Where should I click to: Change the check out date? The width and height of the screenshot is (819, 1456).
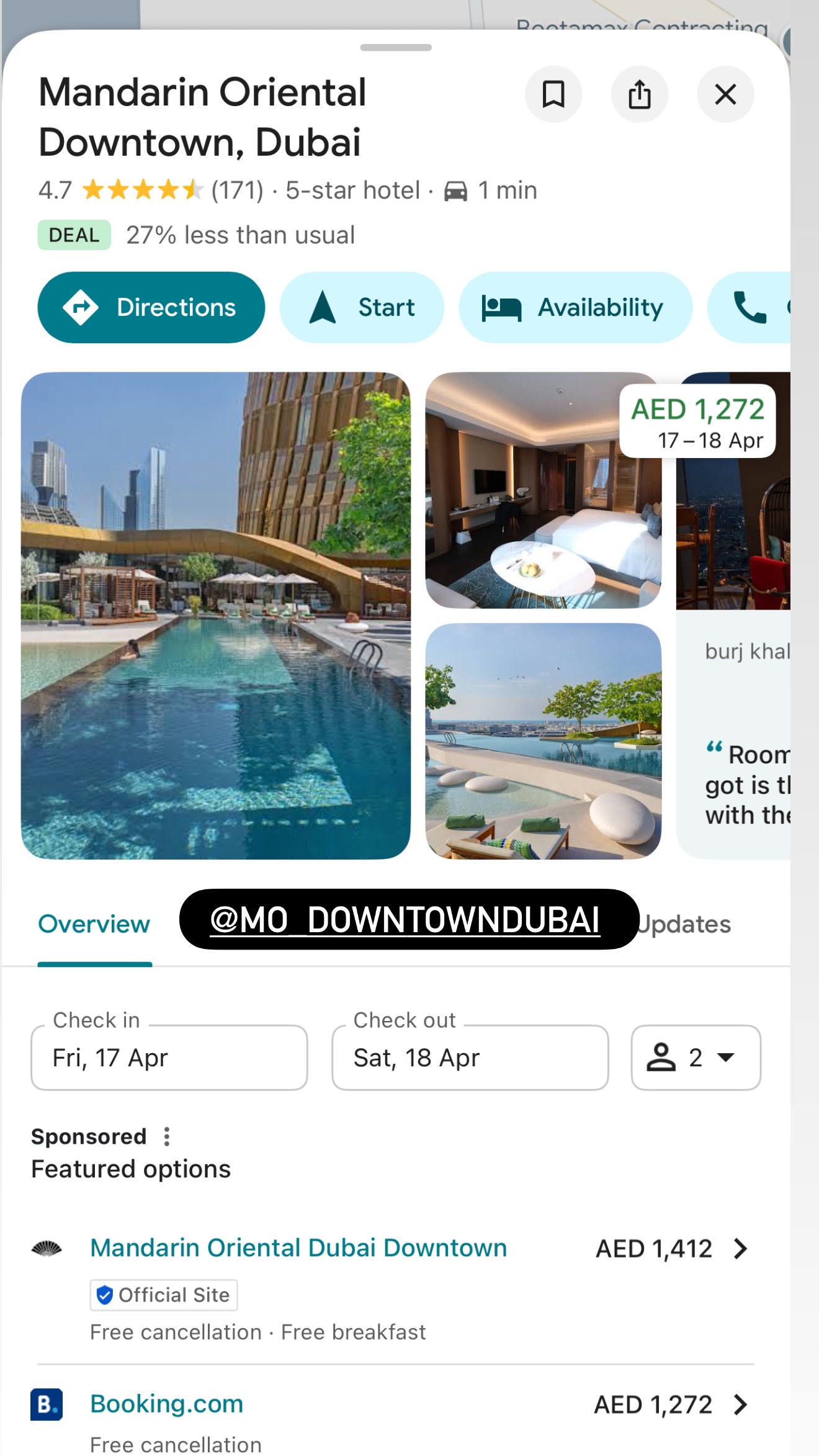[x=470, y=1058]
